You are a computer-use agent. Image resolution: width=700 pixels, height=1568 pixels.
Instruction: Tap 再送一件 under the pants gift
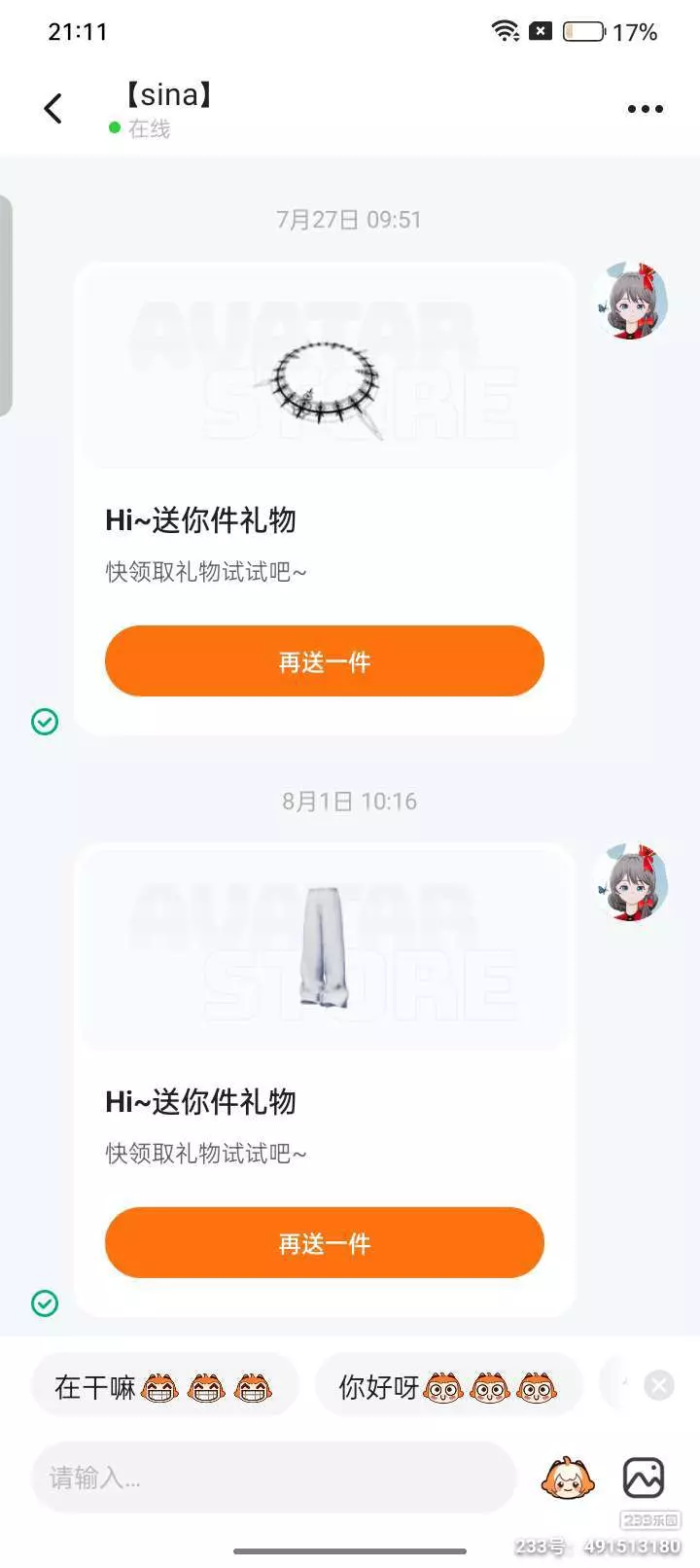(324, 1243)
